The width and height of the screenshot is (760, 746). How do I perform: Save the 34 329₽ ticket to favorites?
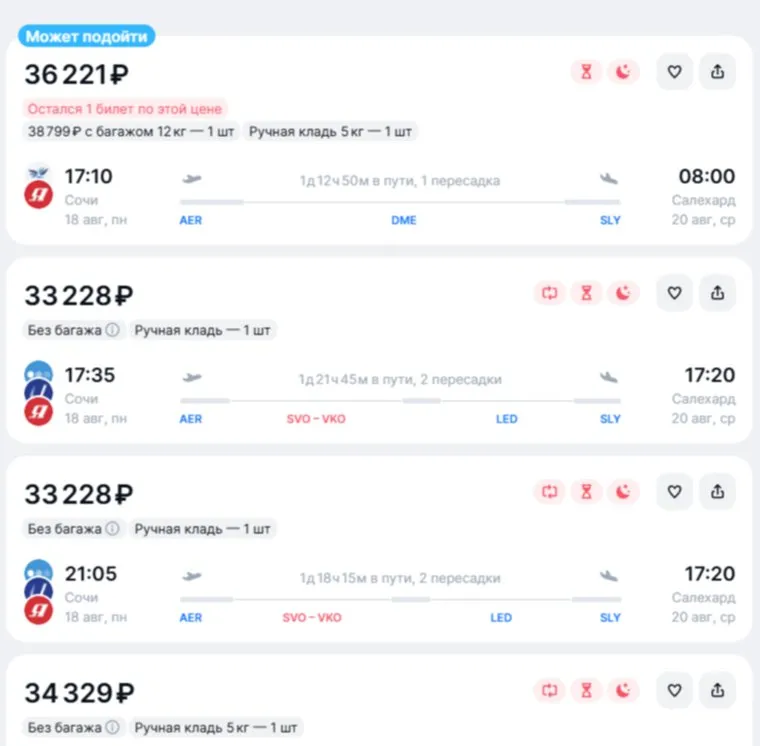pyautogui.click(x=674, y=690)
